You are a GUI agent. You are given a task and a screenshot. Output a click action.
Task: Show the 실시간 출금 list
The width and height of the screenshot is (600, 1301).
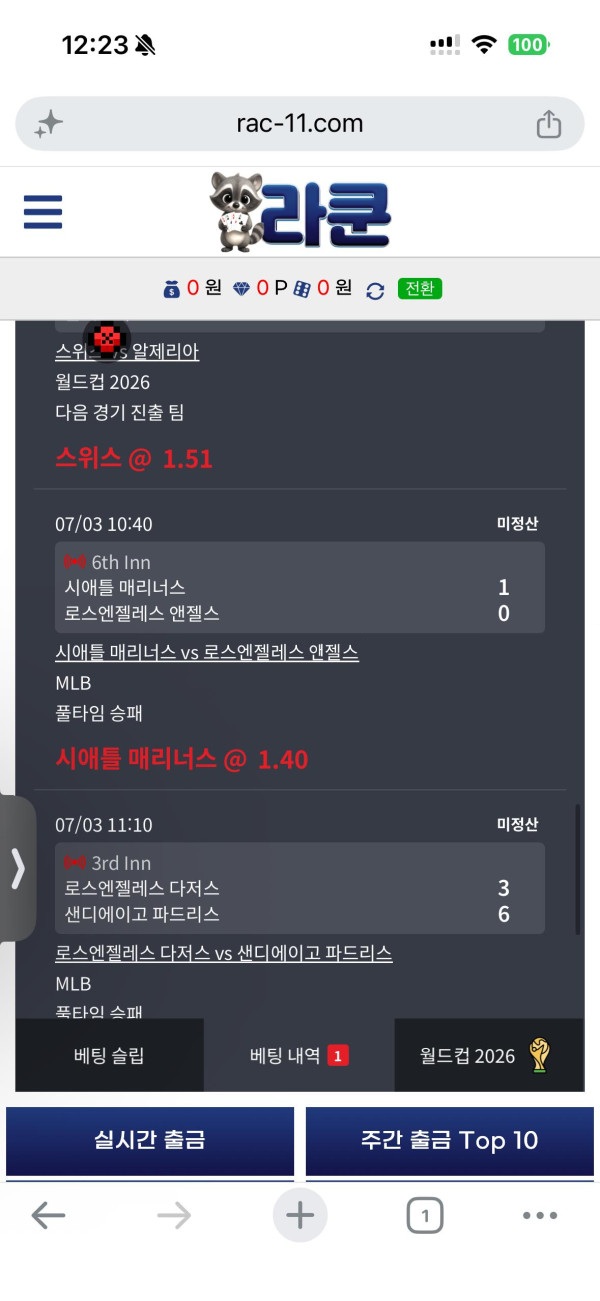click(150, 1140)
